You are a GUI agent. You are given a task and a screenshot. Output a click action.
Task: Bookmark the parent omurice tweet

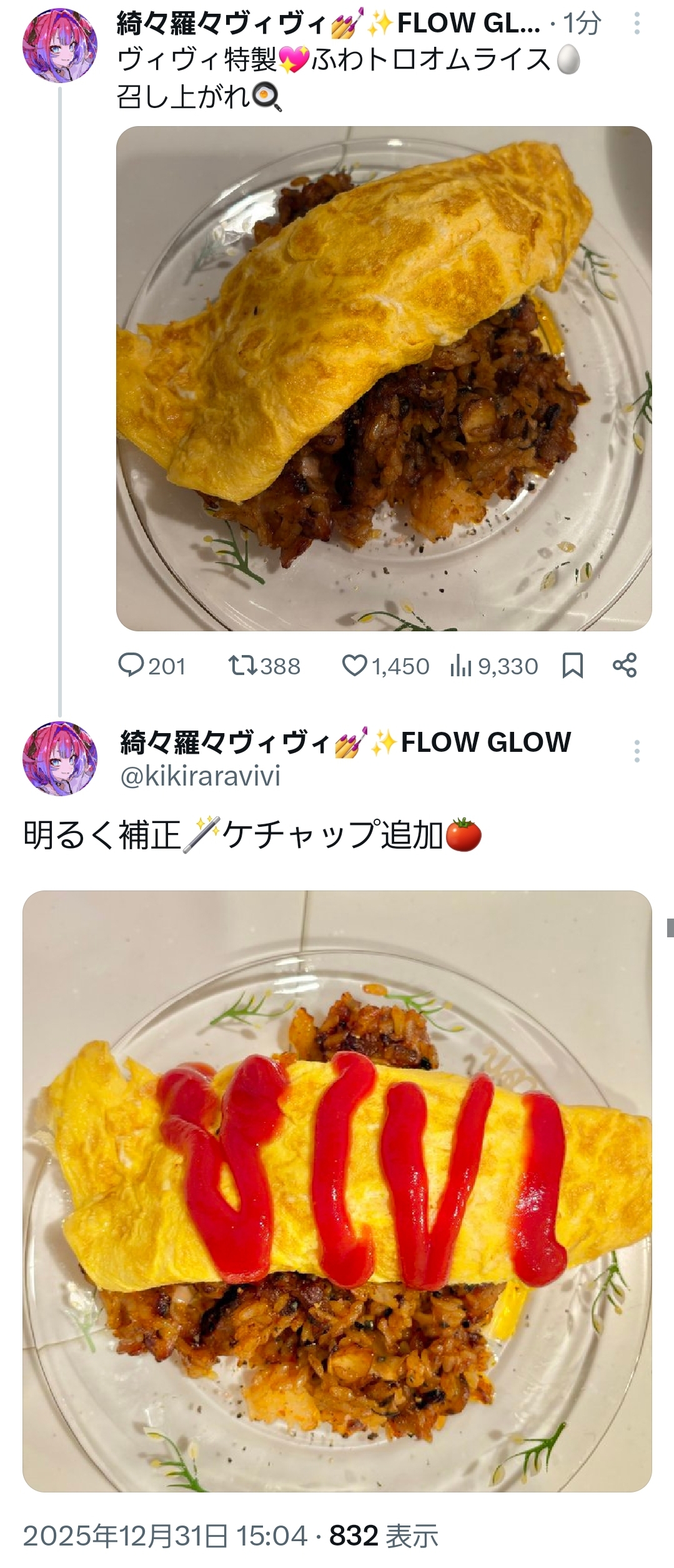click(572, 666)
